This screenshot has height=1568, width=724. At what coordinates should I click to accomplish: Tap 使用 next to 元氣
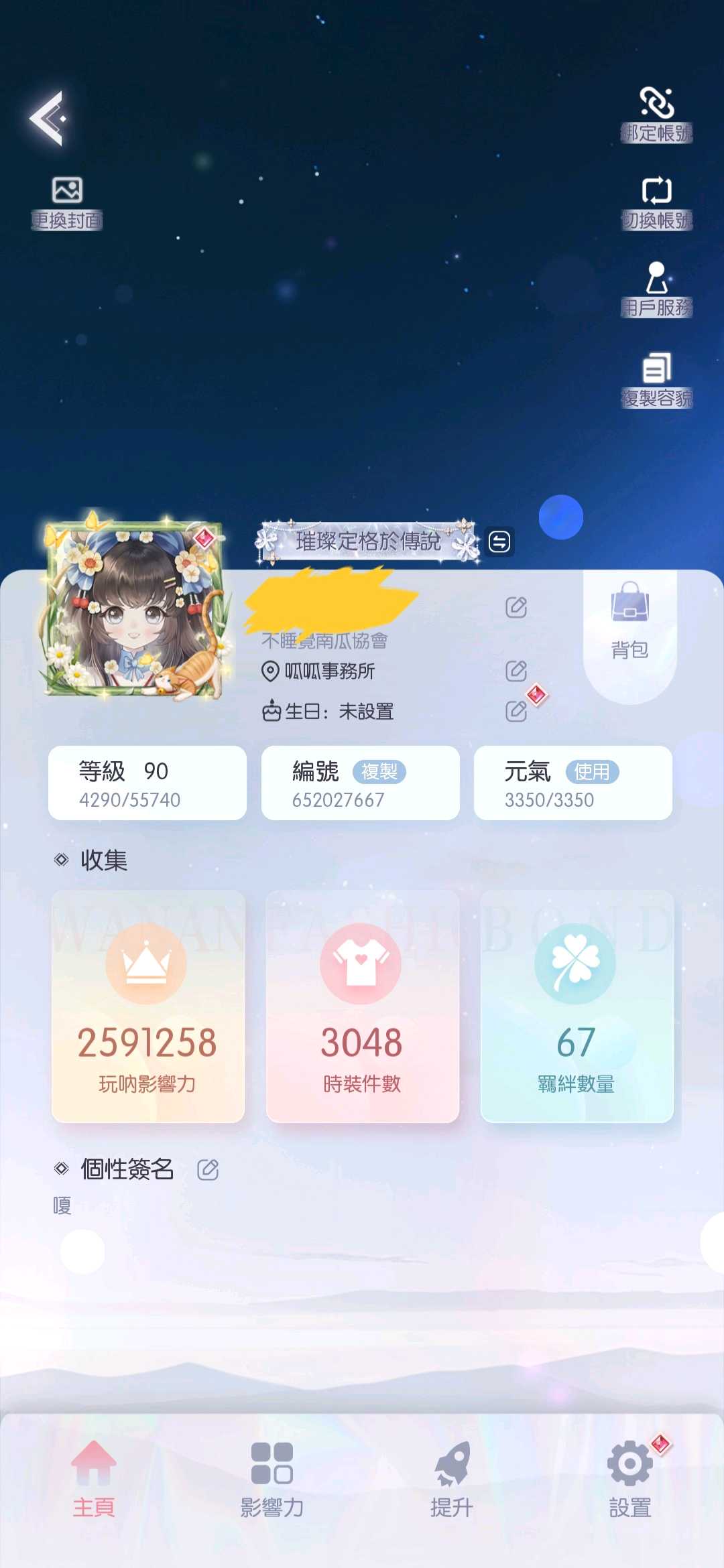point(592,772)
